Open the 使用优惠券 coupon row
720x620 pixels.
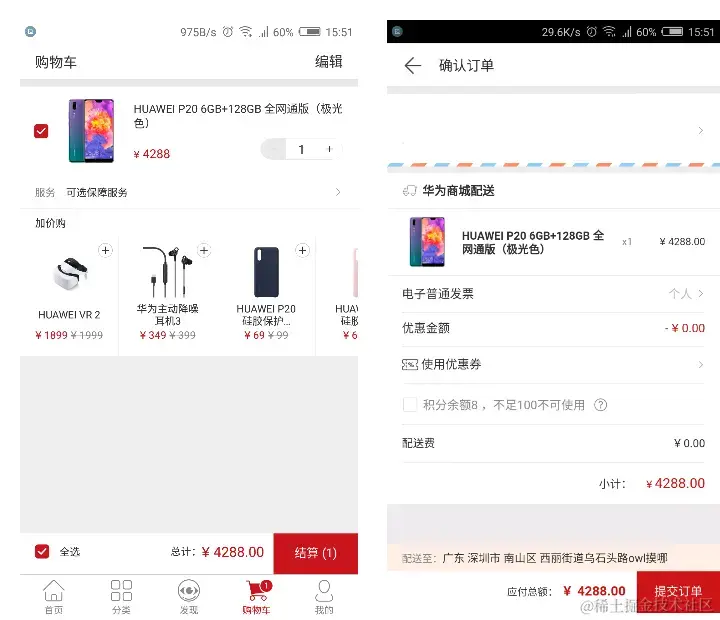point(553,365)
